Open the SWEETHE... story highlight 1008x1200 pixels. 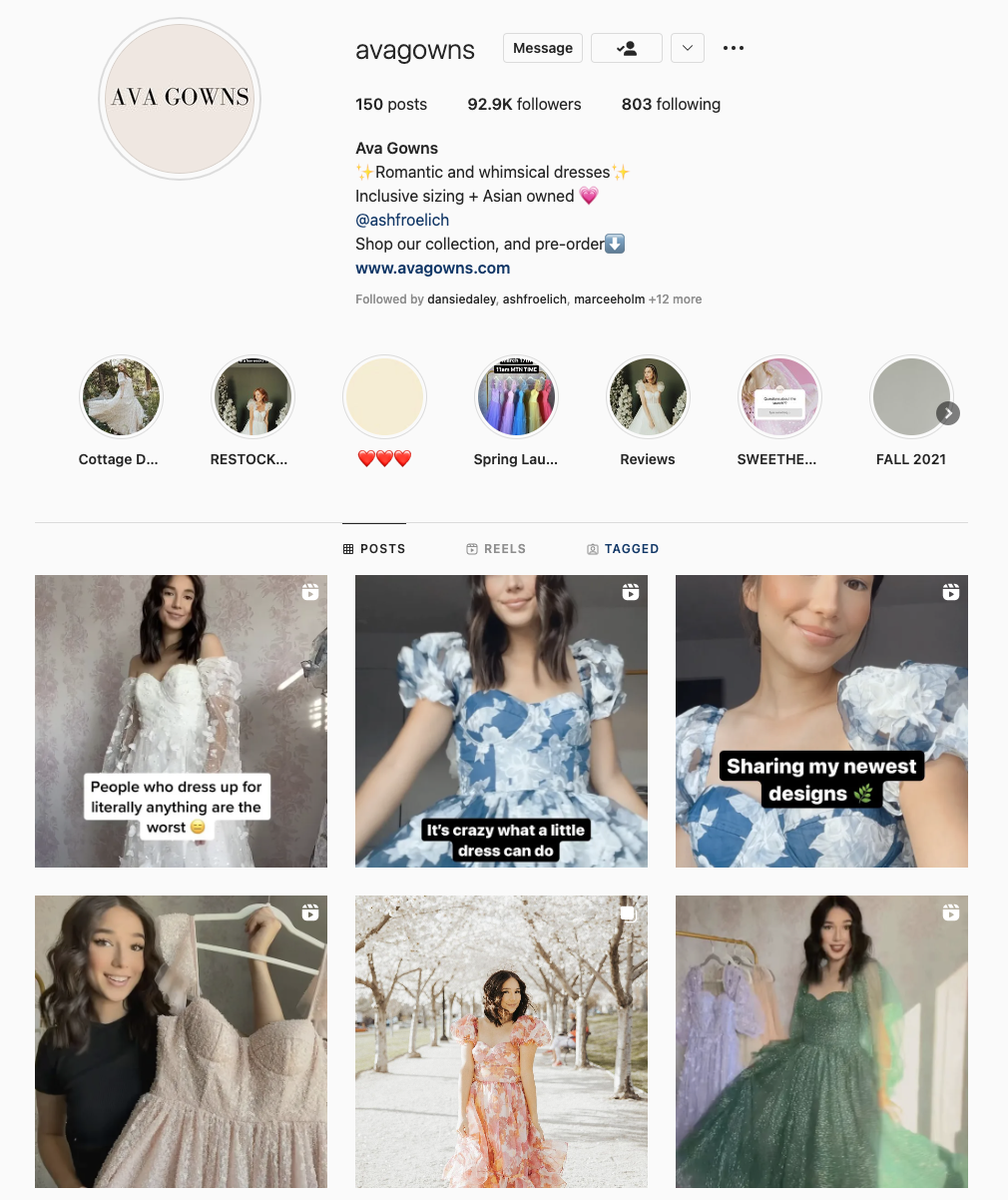tap(778, 397)
